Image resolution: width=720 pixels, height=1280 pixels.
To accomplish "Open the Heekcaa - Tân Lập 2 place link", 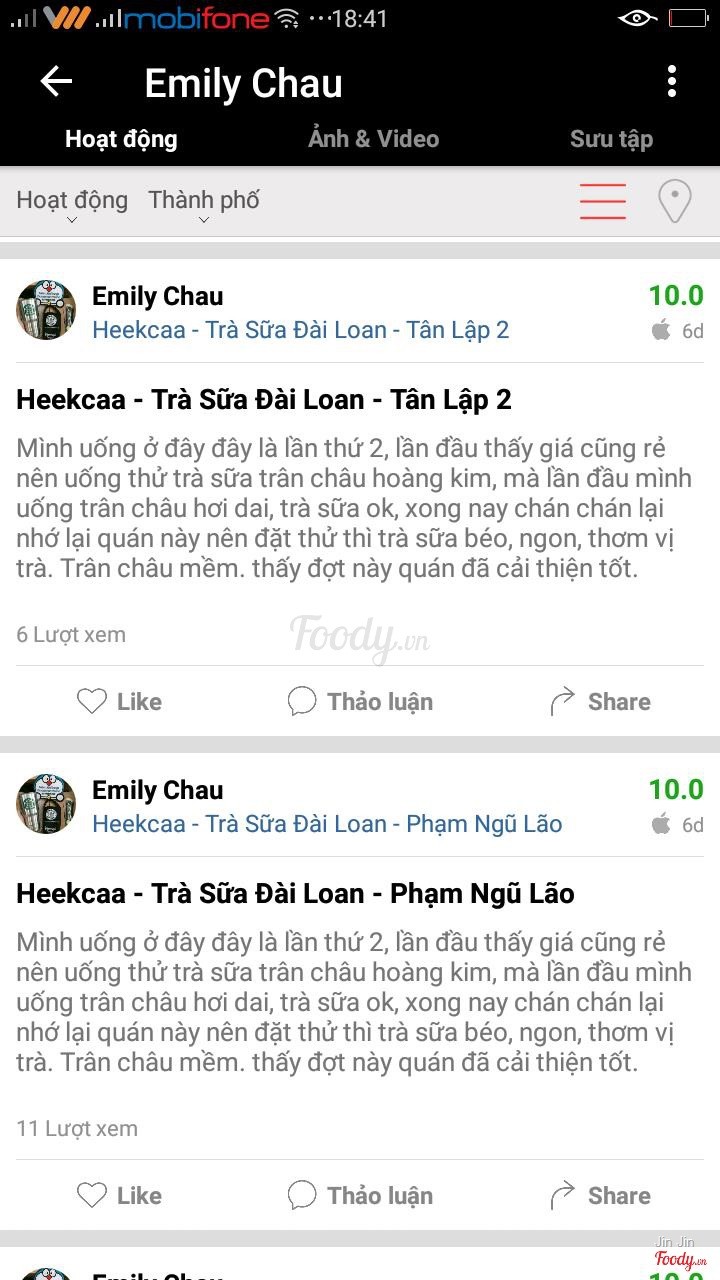I will pyautogui.click(x=300, y=330).
